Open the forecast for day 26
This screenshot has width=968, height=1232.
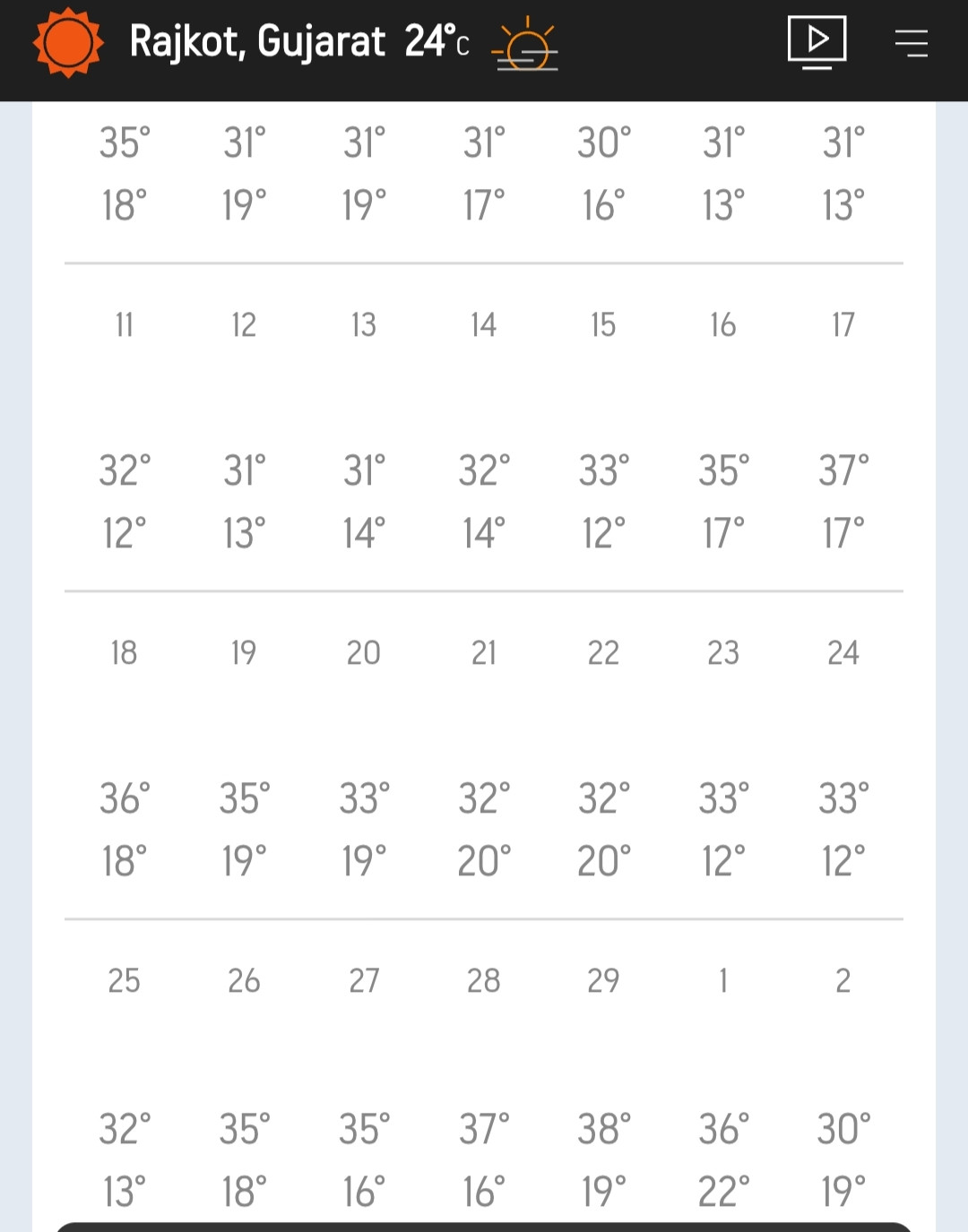tap(244, 981)
